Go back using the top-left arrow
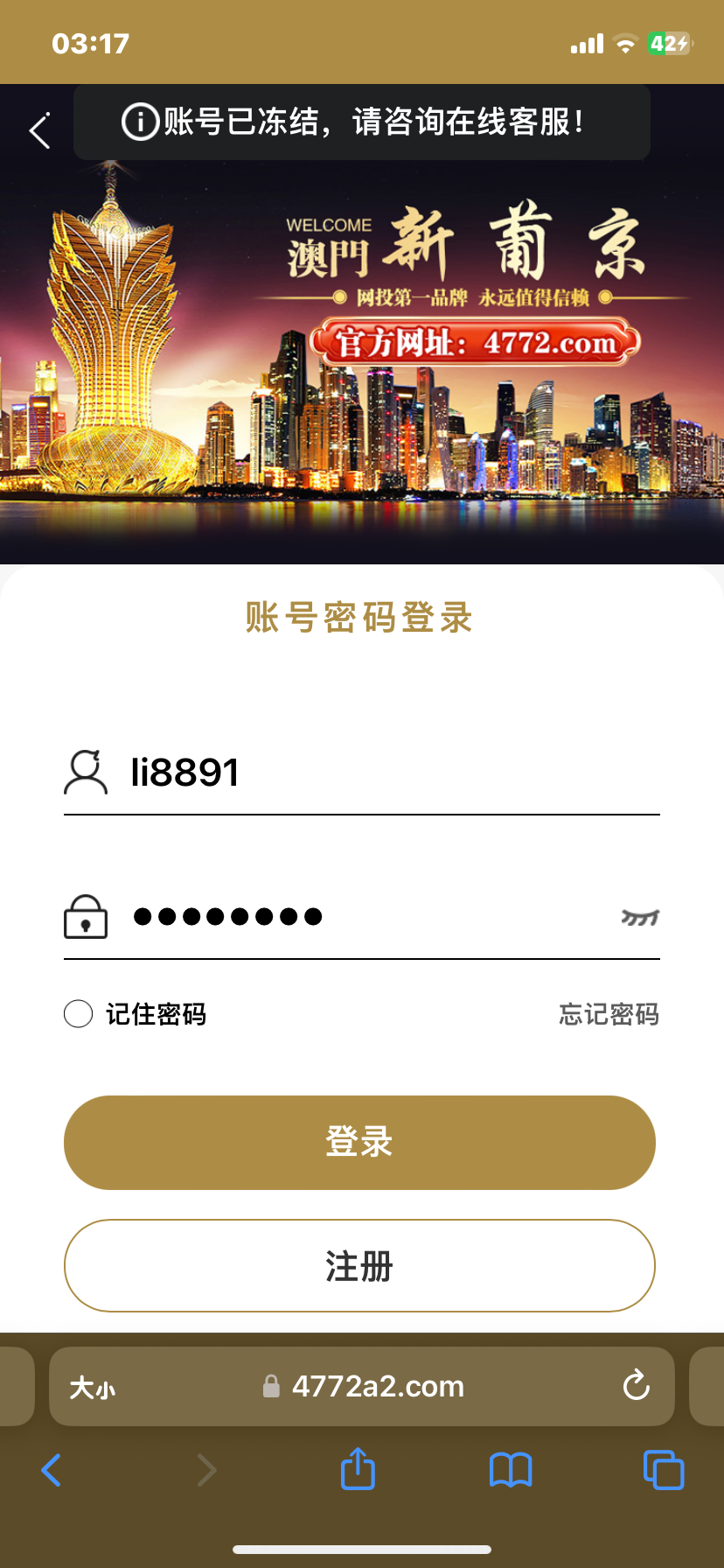This screenshot has width=724, height=1568. [40, 131]
